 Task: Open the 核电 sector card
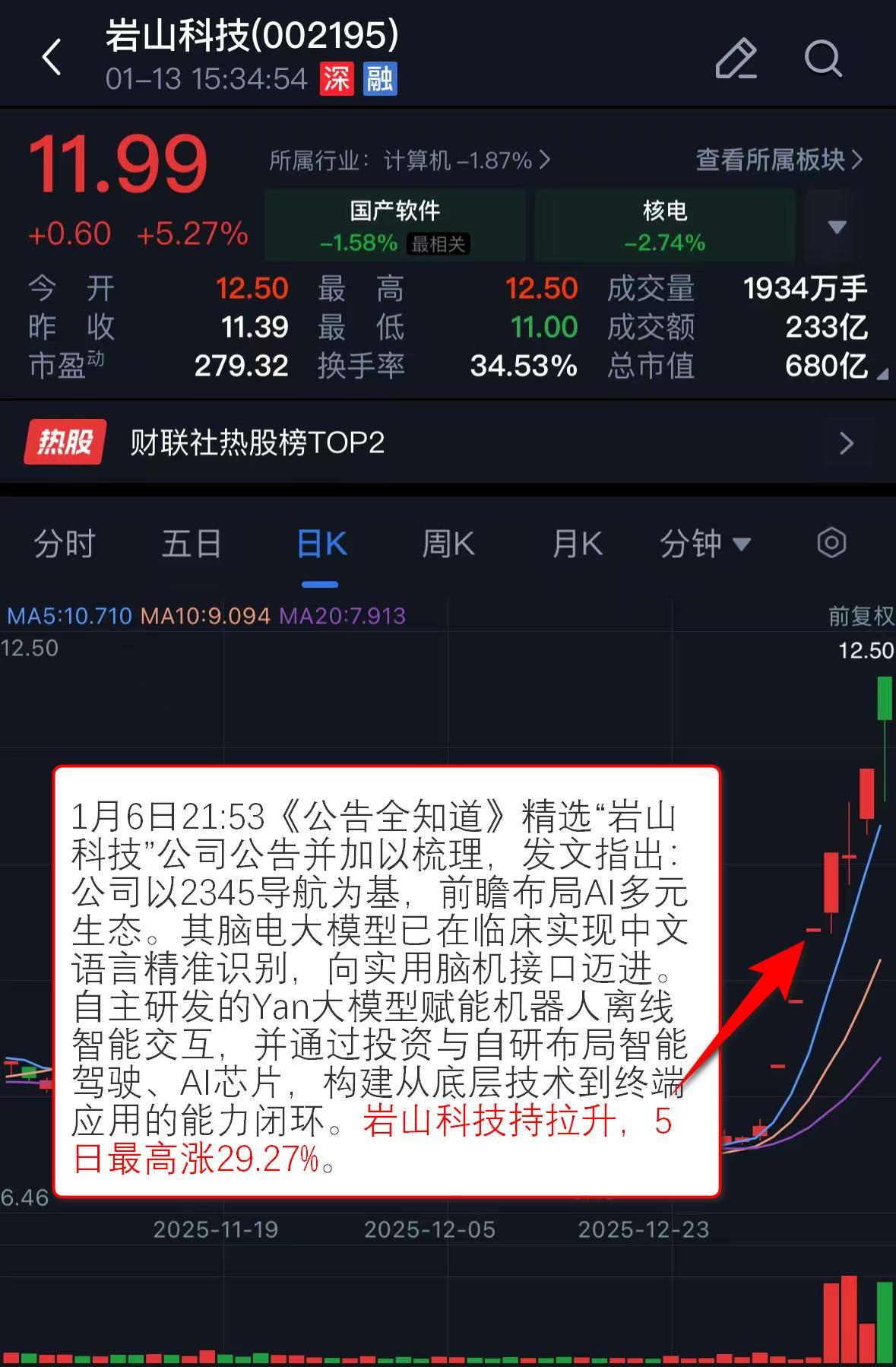tap(665, 226)
